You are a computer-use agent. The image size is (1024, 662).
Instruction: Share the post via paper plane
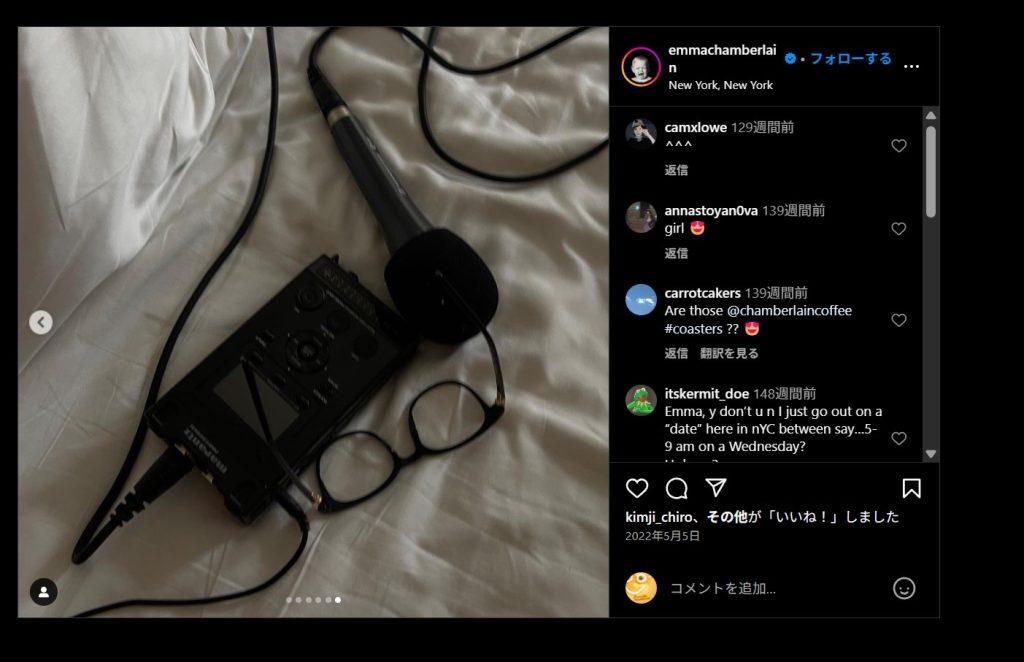716,488
